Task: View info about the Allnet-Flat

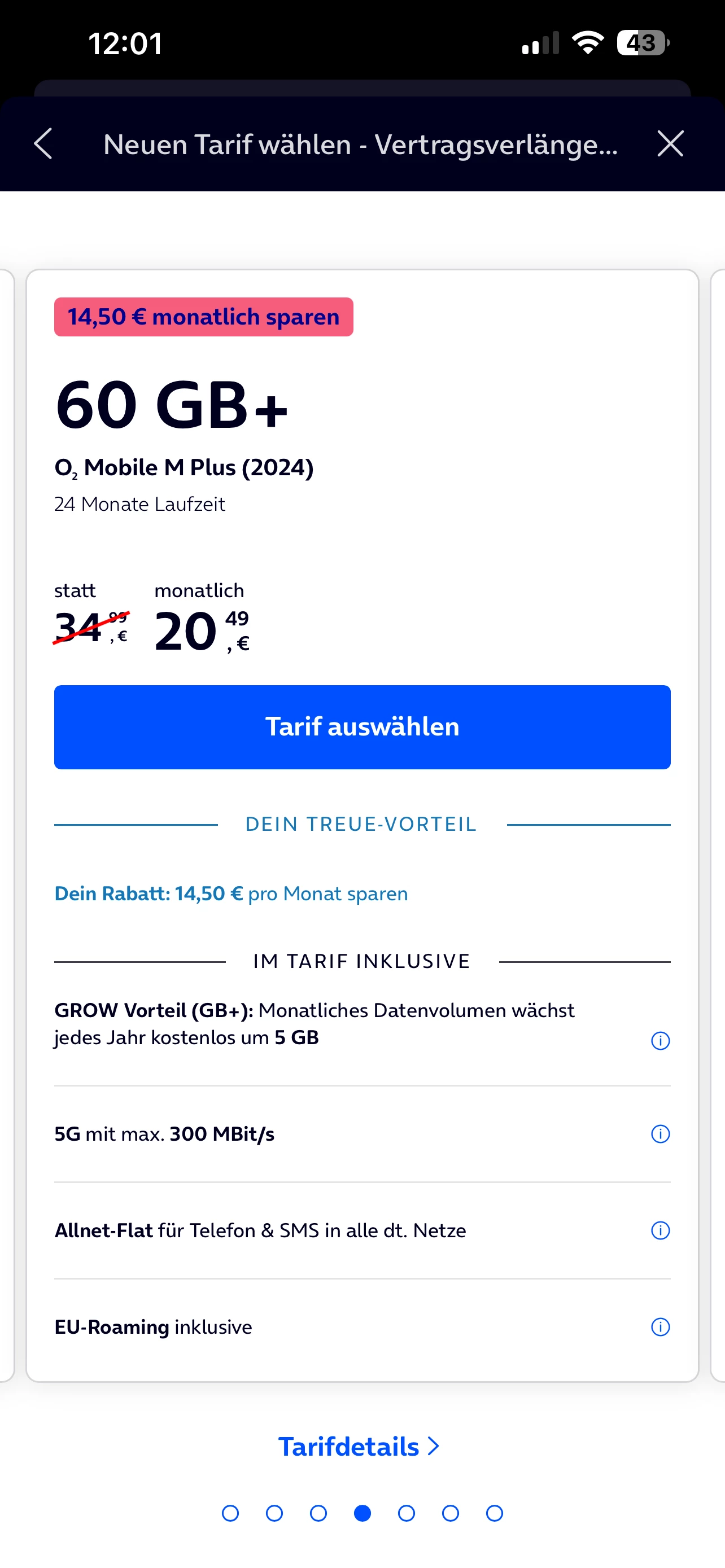Action: tap(660, 1230)
